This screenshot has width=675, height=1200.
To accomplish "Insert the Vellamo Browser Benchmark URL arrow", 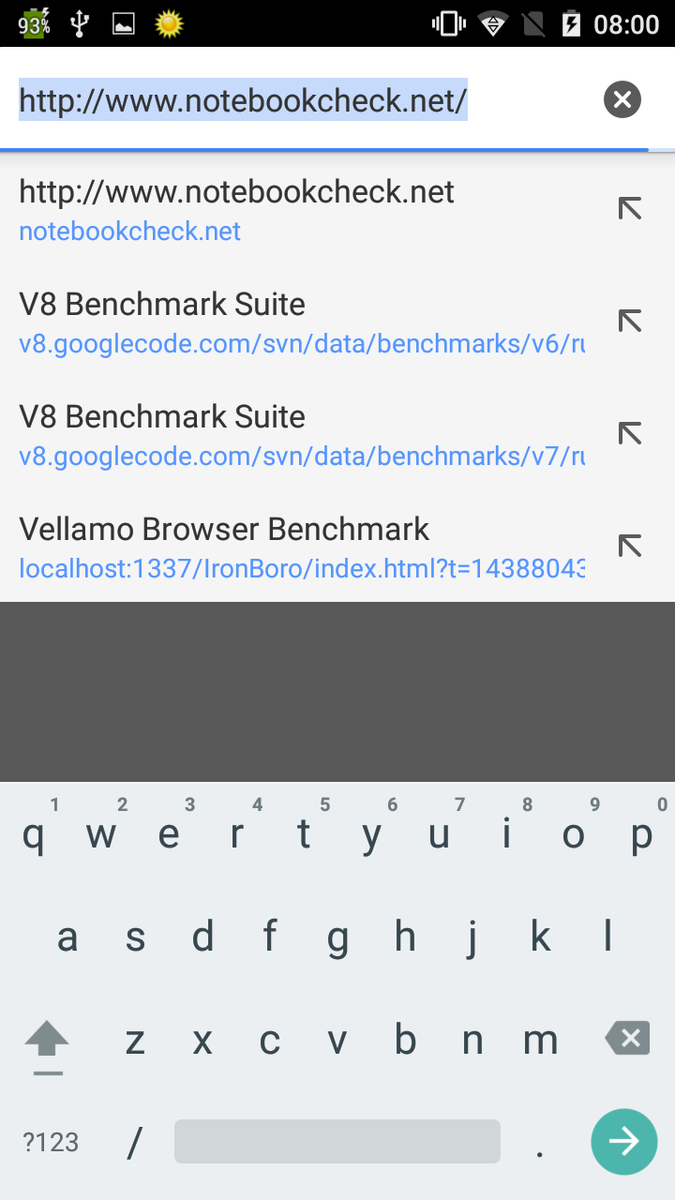I will pos(629,545).
